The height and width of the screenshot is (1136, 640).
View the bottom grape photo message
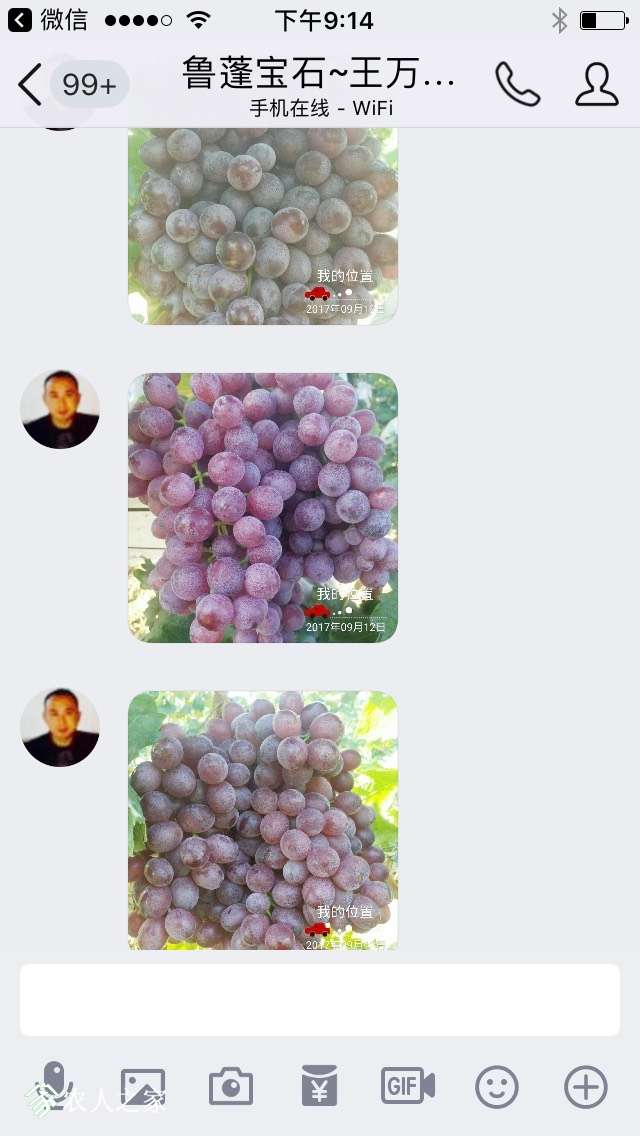click(x=263, y=820)
